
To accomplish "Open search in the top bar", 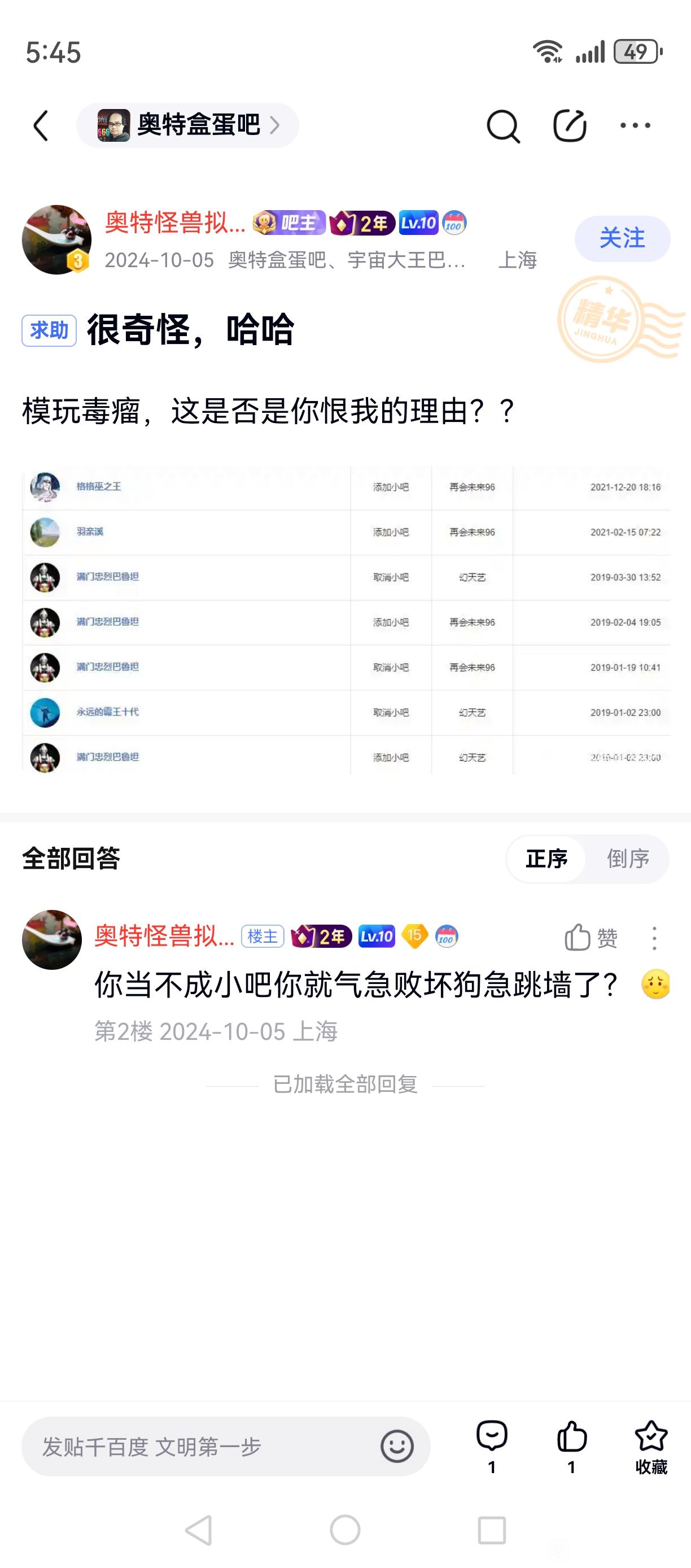I will [x=503, y=126].
